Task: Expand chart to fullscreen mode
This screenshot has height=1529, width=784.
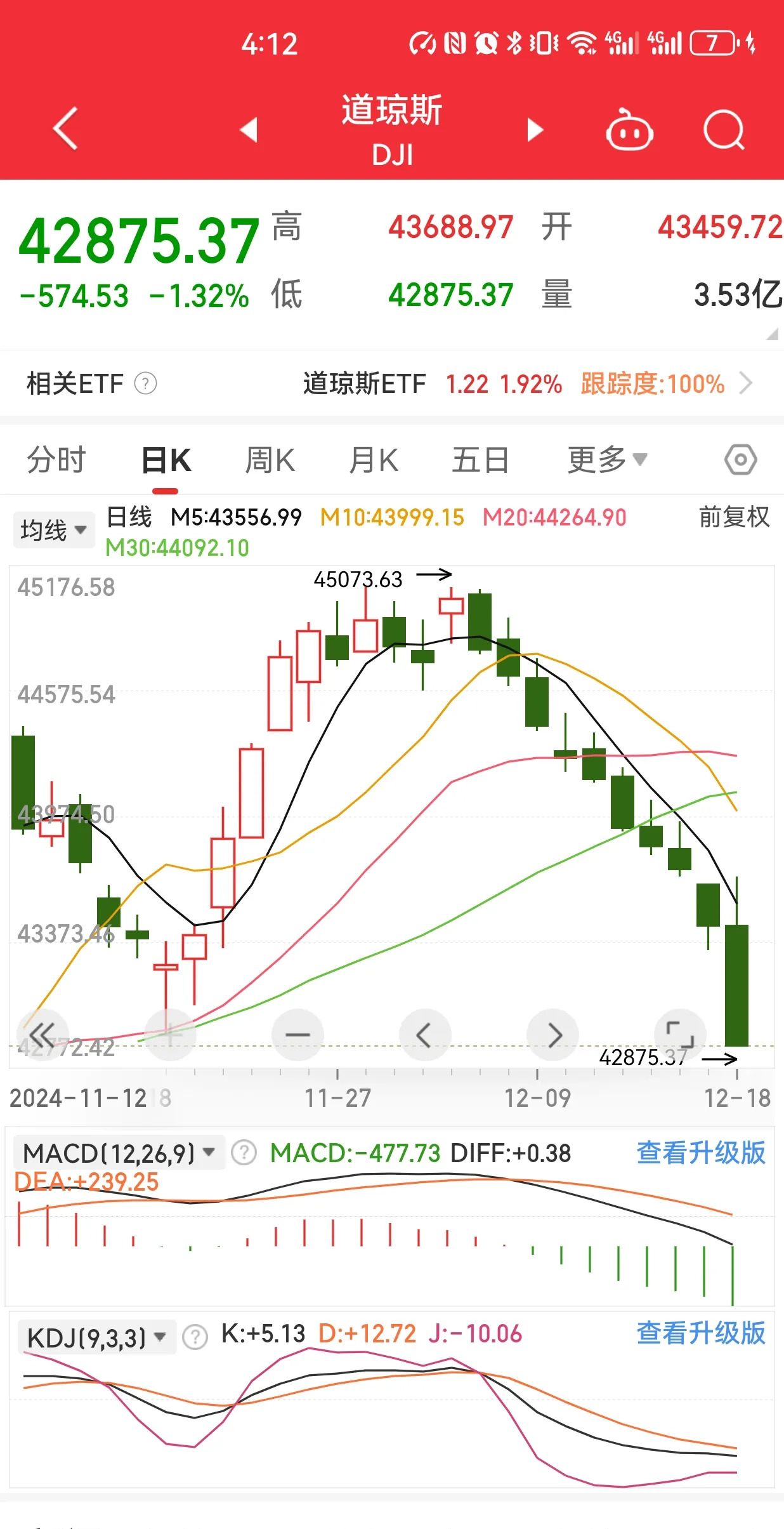Action: 680,1035
